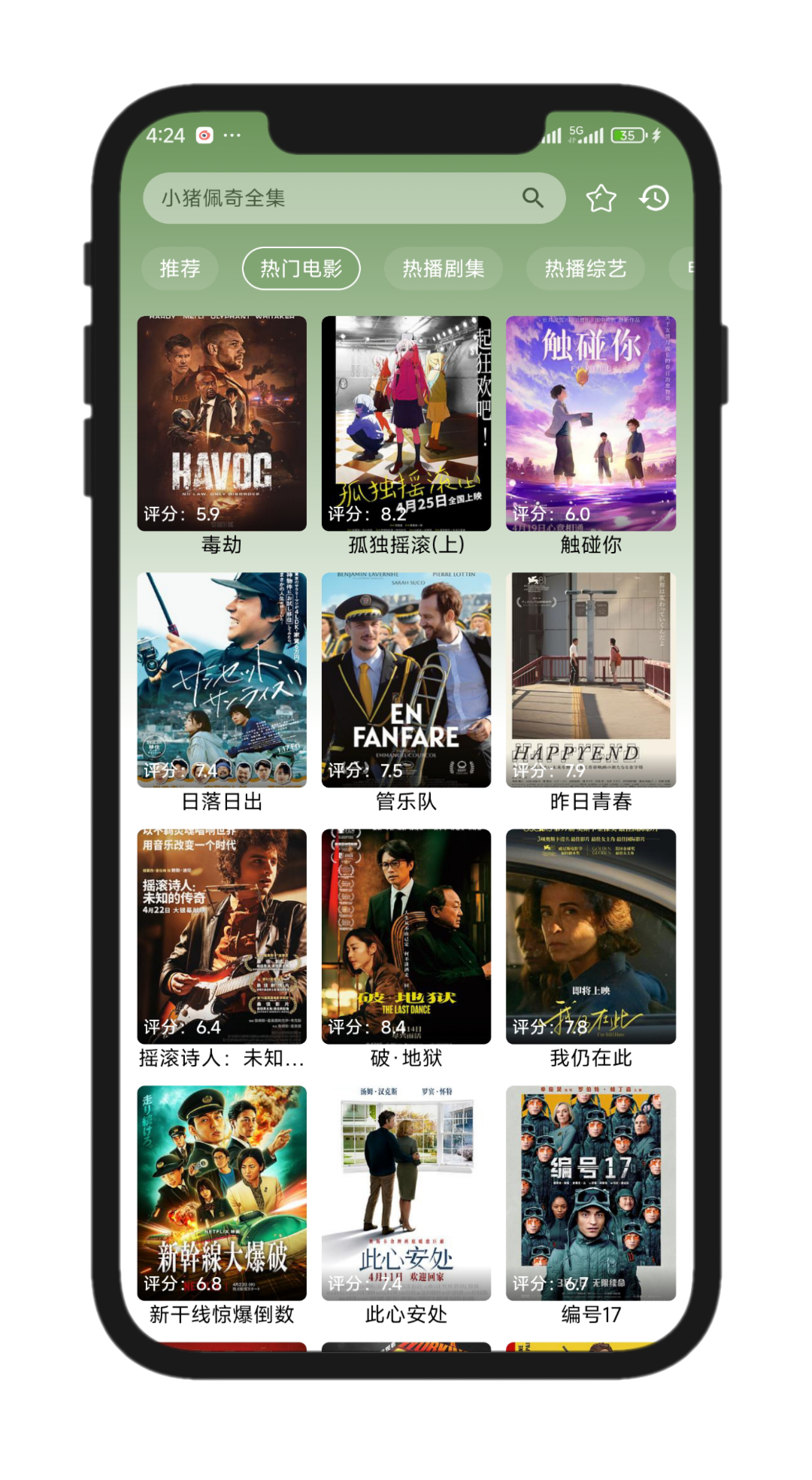Open the watch history icon
812x1480 pixels.
coord(654,199)
